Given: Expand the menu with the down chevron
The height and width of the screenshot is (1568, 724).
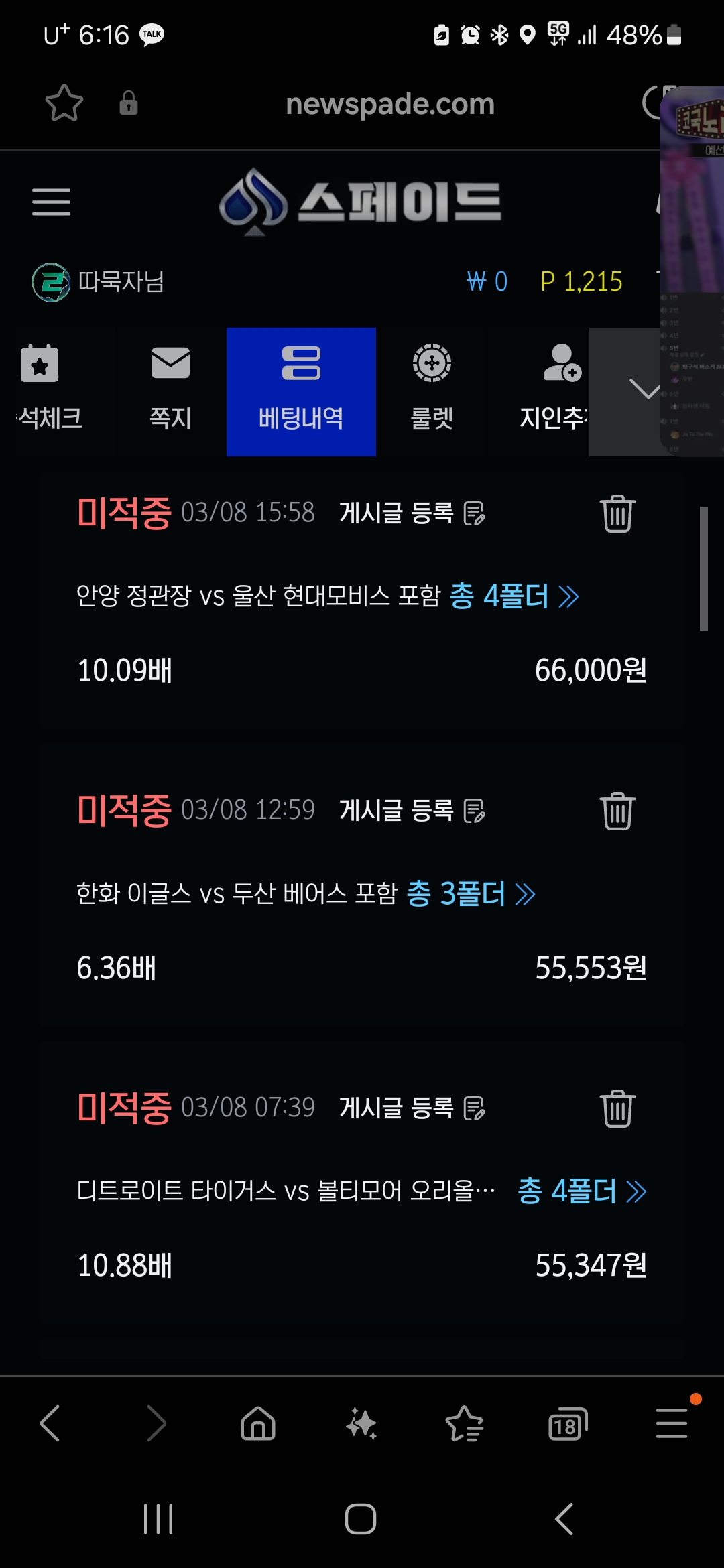Looking at the screenshot, I should pyautogui.click(x=644, y=389).
